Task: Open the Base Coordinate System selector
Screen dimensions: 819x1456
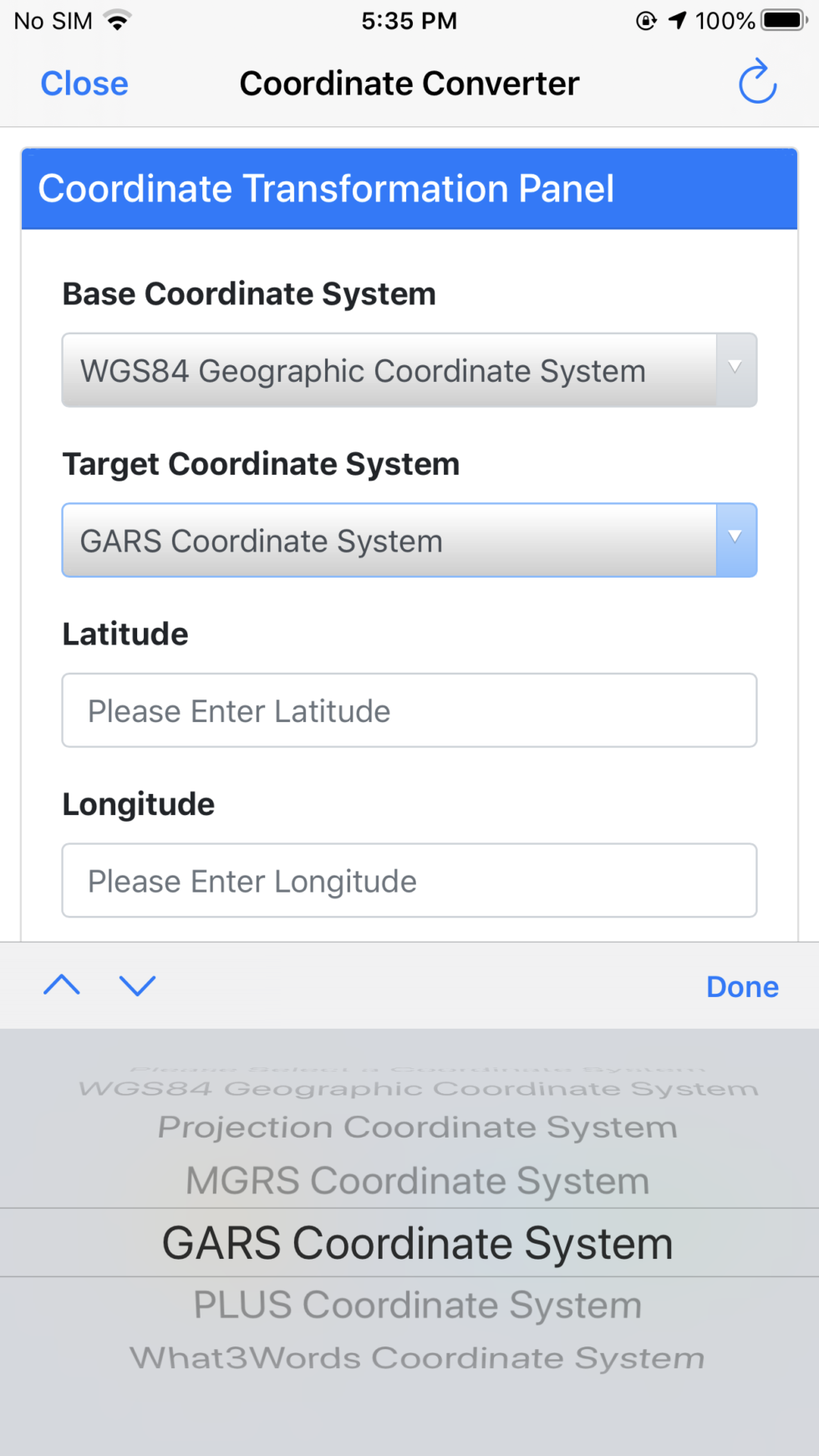Action: 393,370
